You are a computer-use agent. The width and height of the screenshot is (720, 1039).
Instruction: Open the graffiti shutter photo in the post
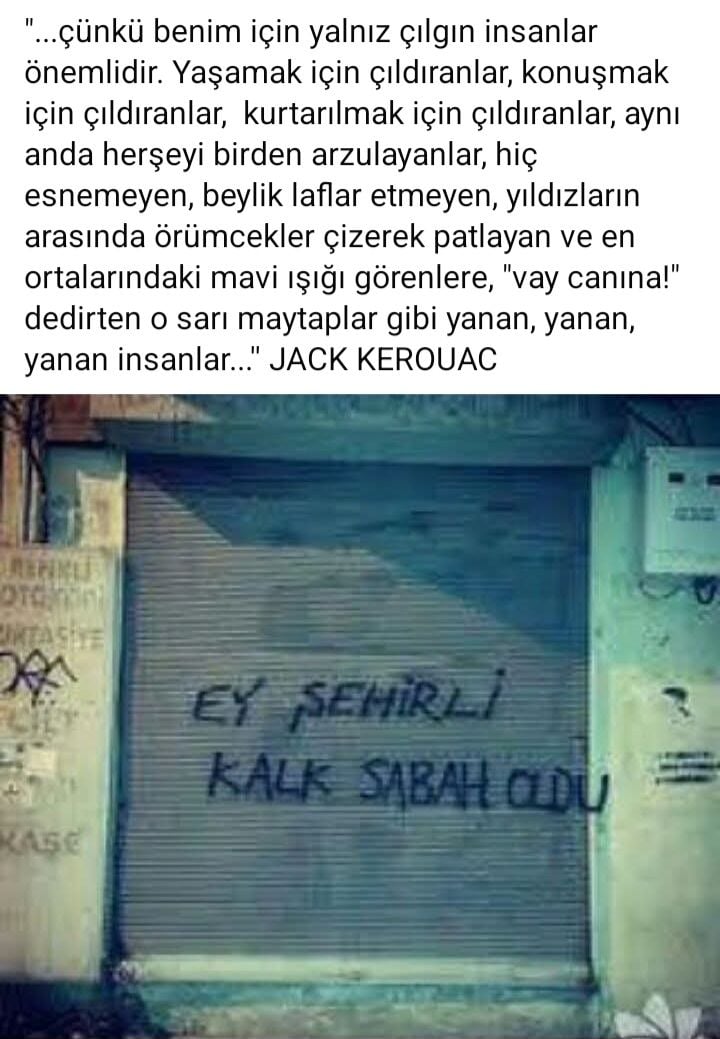(x=360, y=715)
